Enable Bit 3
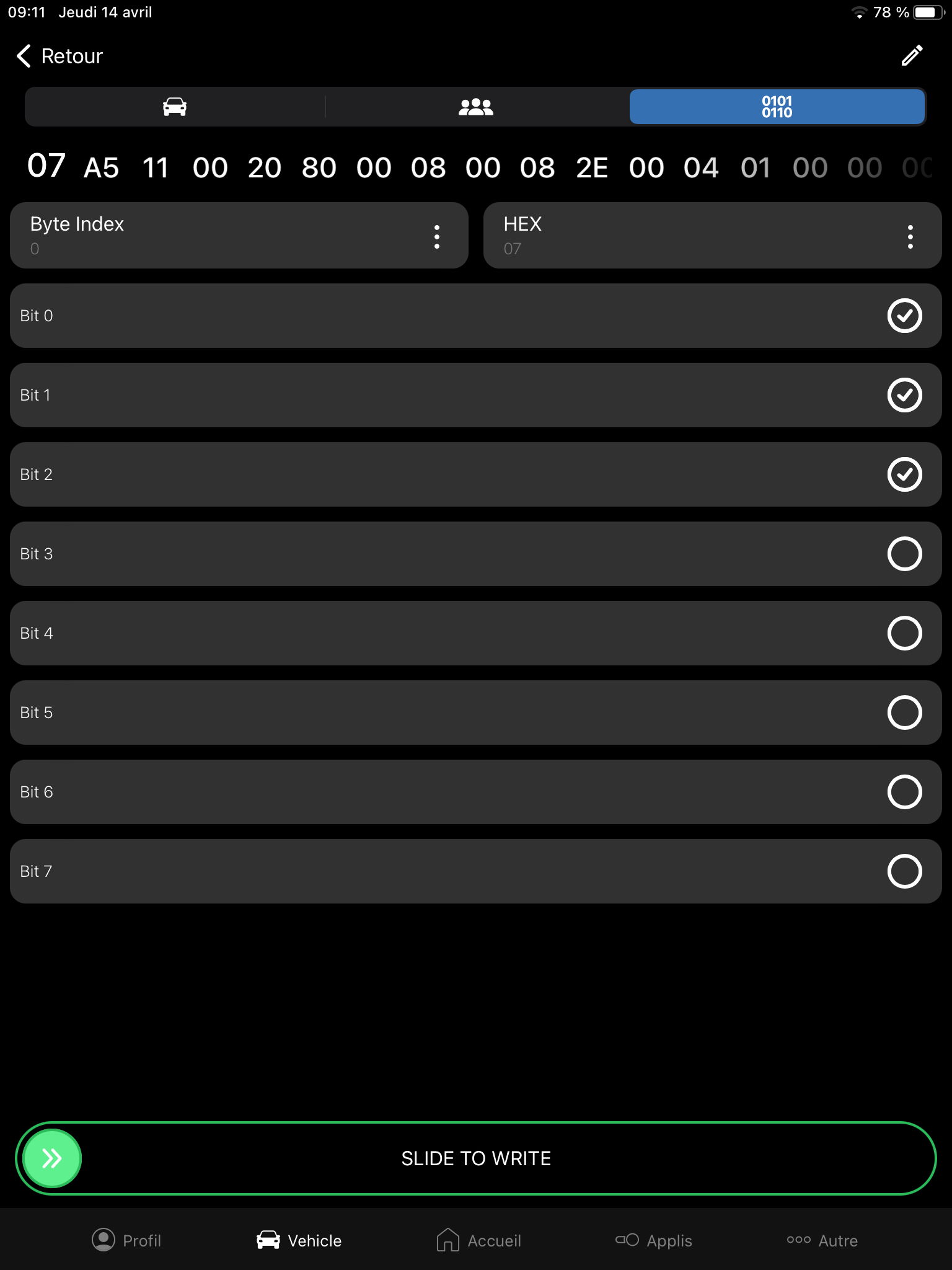 coord(905,554)
